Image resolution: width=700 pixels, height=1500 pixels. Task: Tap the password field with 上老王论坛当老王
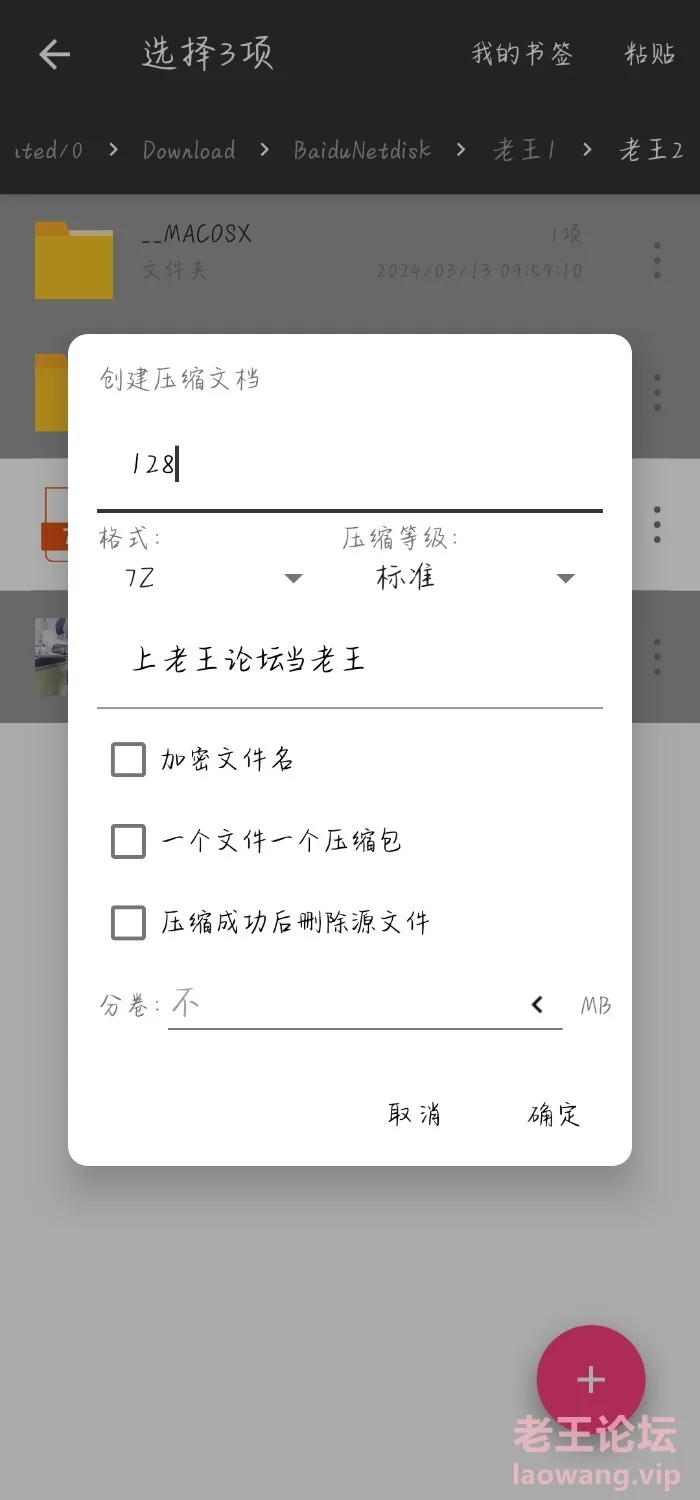coord(348,660)
